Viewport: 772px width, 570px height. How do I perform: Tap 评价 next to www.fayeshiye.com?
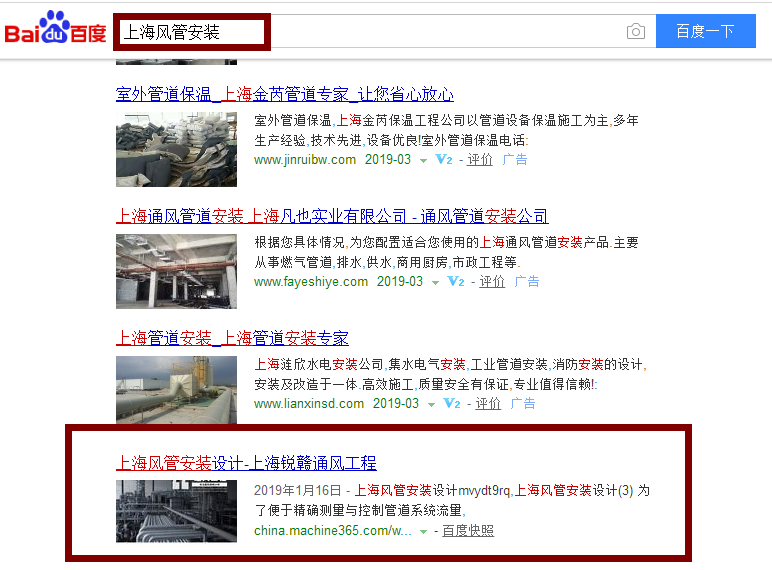click(492, 282)
